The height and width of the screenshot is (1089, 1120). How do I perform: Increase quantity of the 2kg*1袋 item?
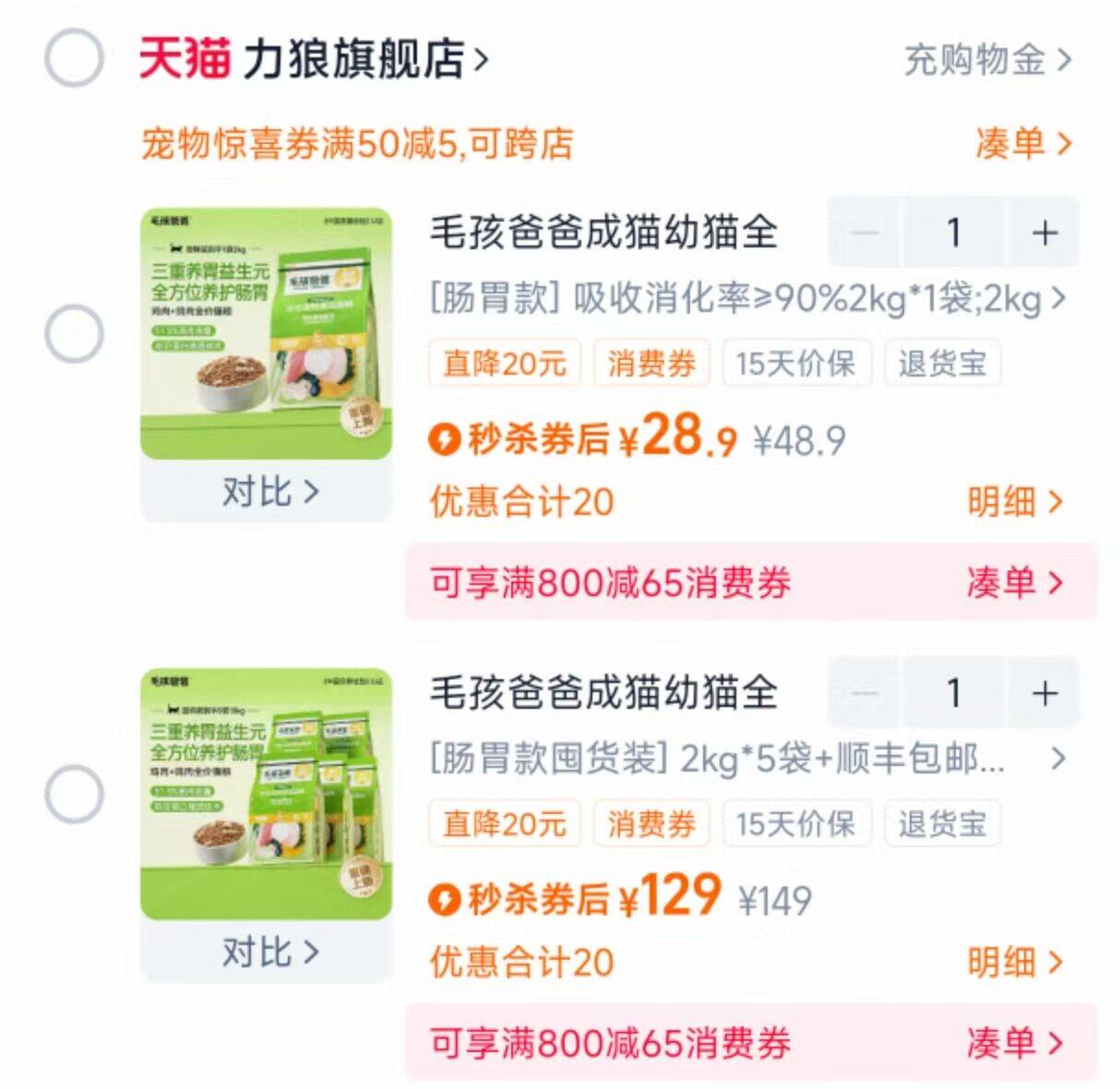point(1043,232)
